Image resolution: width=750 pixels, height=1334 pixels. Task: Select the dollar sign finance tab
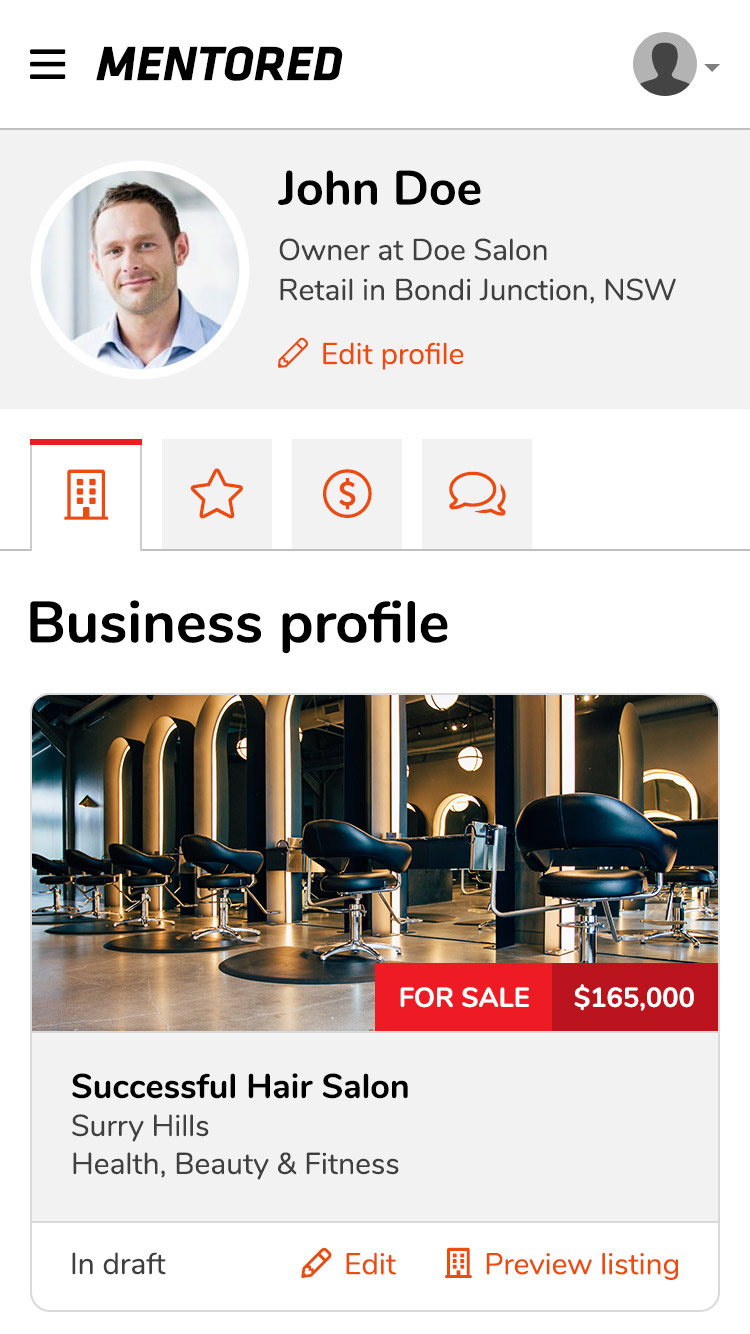point(347,493)
